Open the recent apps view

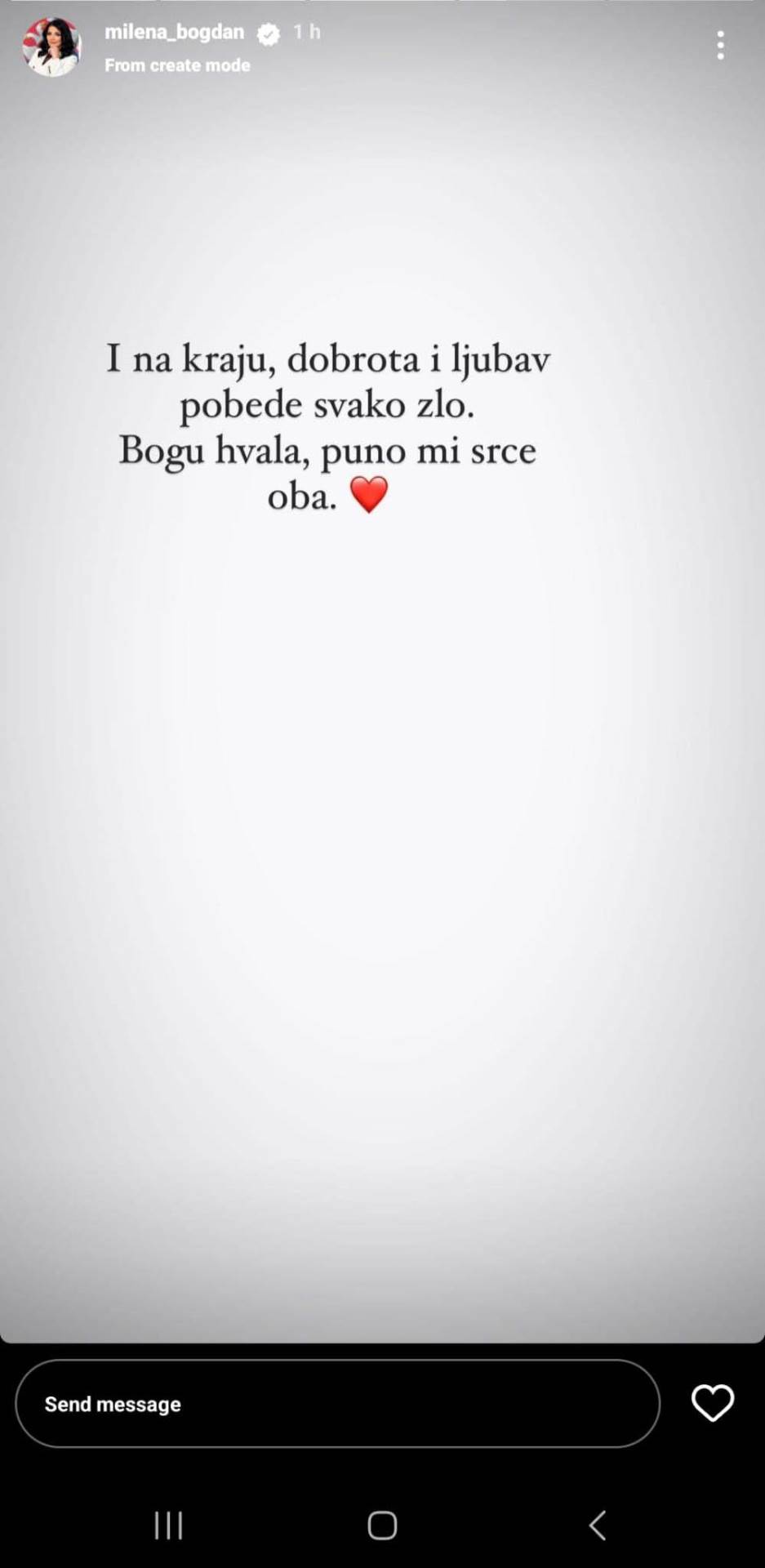click(x=169, y=1525)
